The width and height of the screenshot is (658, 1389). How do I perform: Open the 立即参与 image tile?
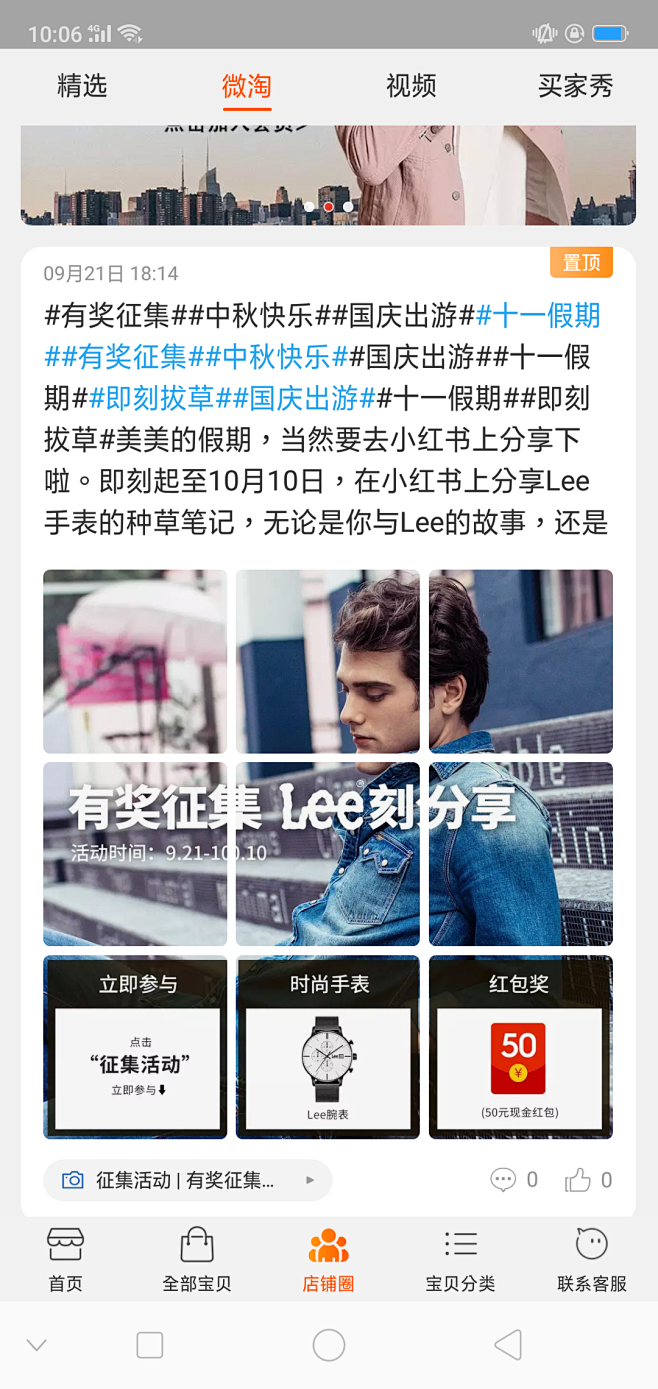click(x=135, y=1047)
